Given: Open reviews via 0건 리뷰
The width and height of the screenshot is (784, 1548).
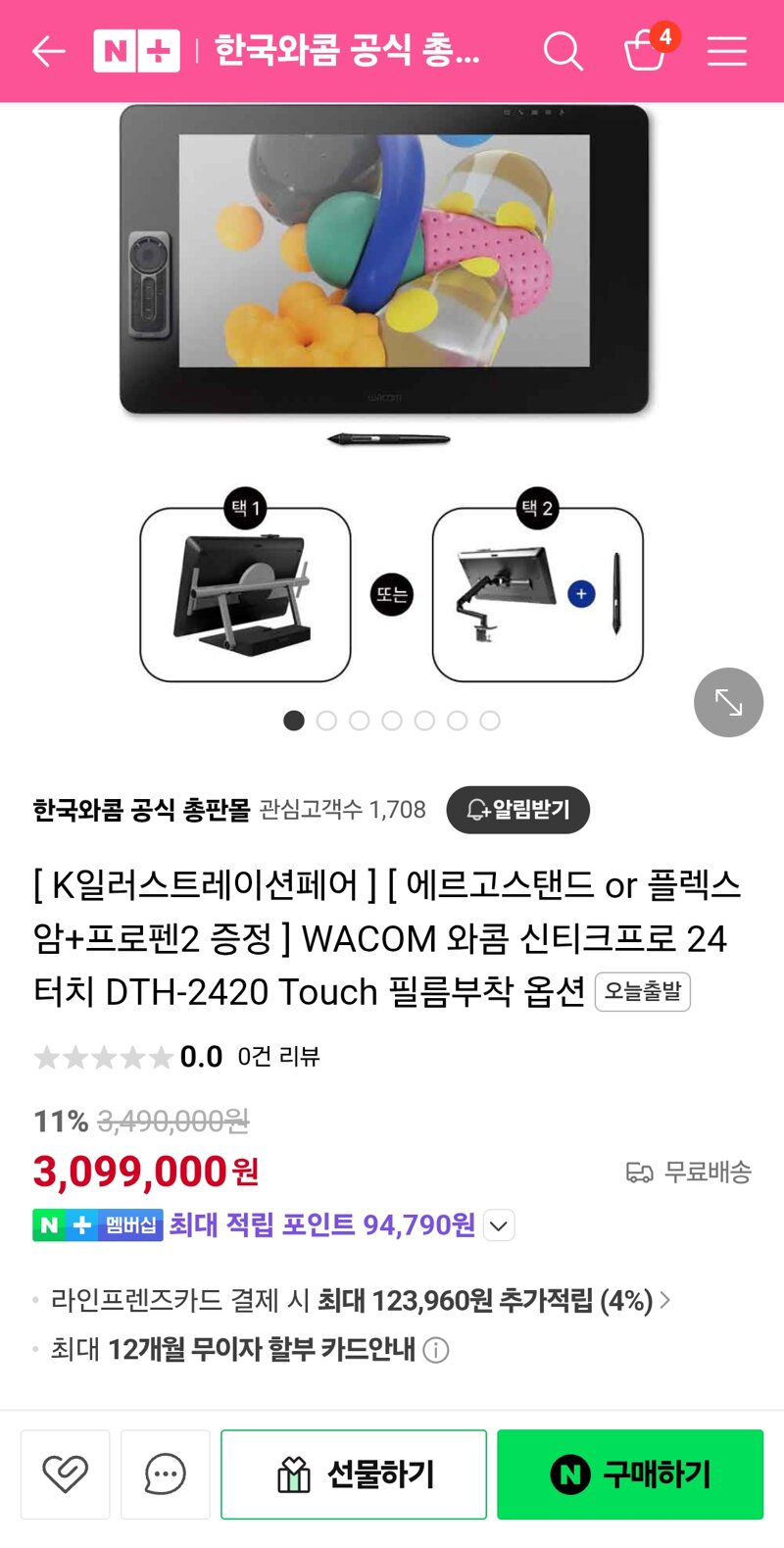Looking at the screenshot, I should (x=279, y=1057).
